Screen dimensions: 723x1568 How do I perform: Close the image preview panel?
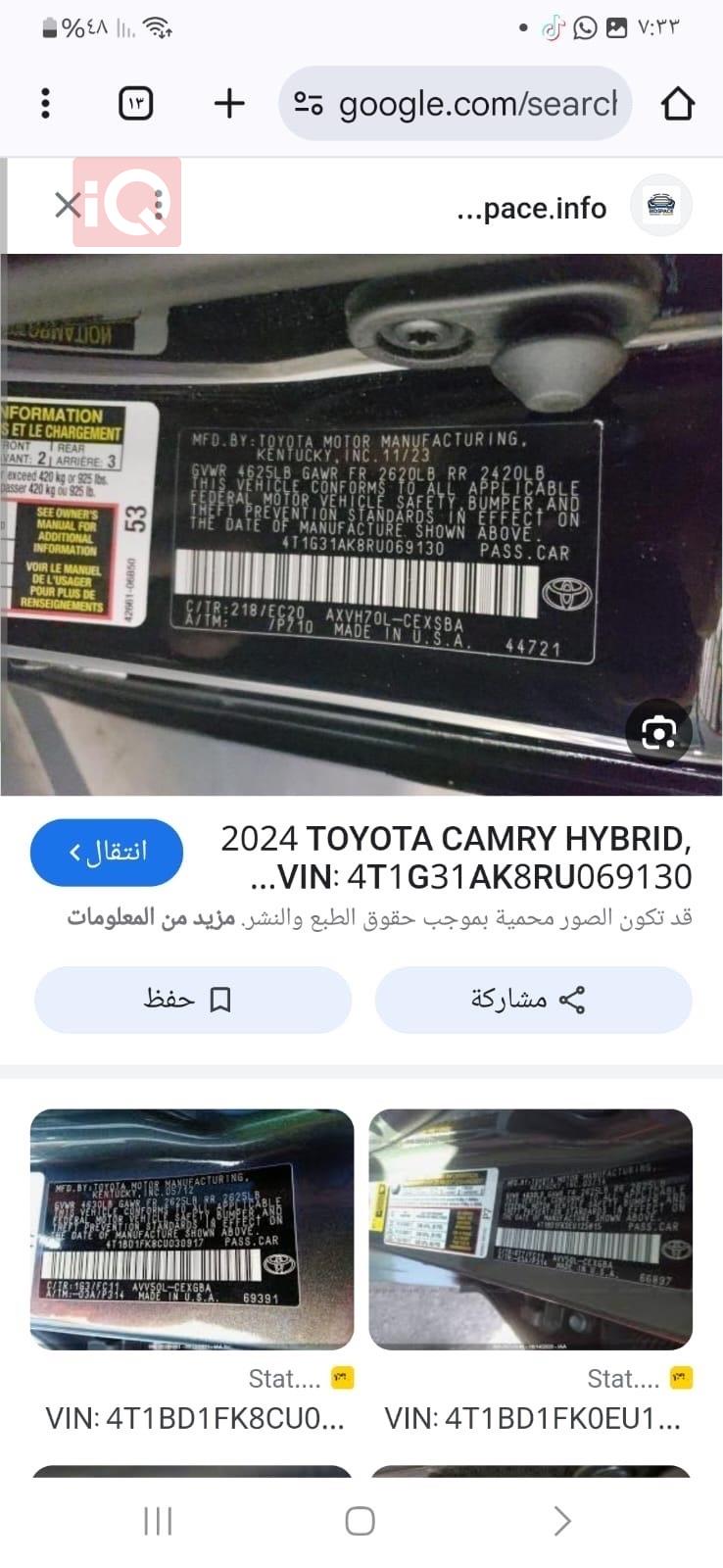(68, 205)
